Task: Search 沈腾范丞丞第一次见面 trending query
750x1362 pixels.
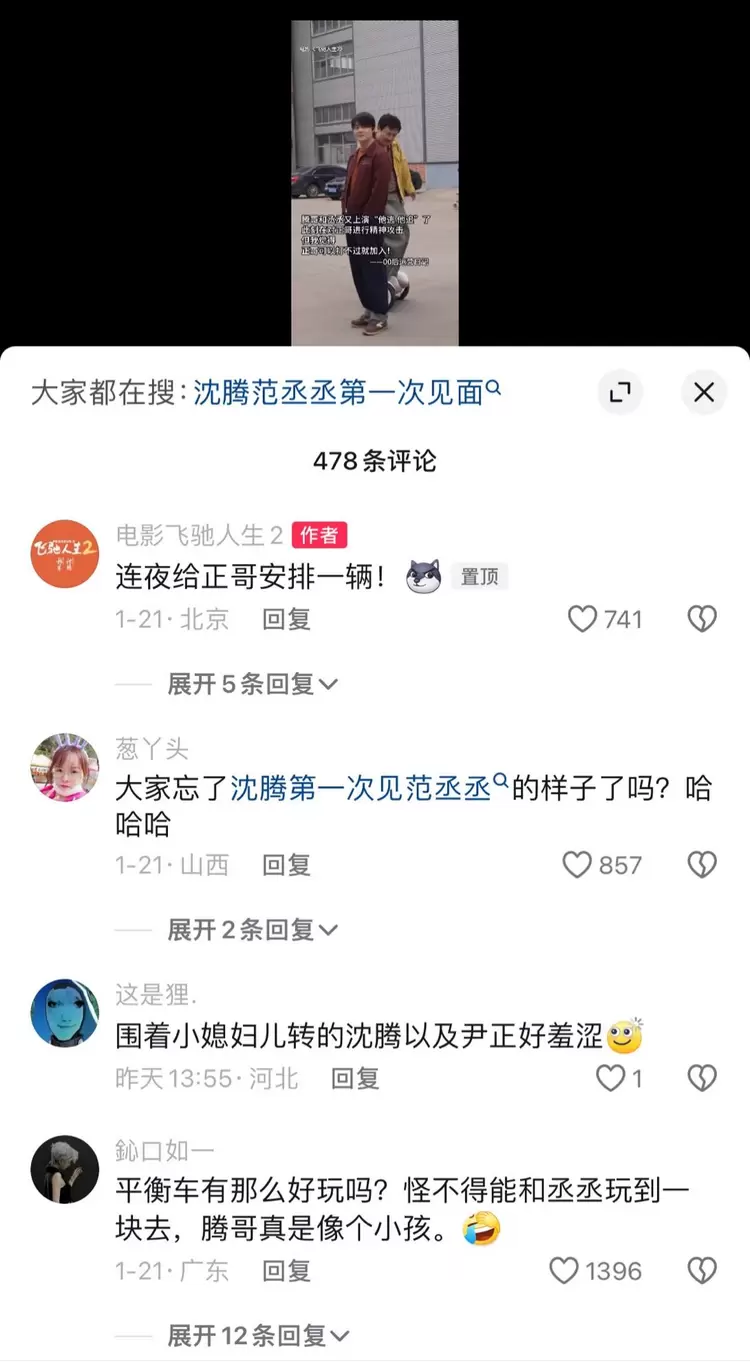Action: tap(345, 393)
